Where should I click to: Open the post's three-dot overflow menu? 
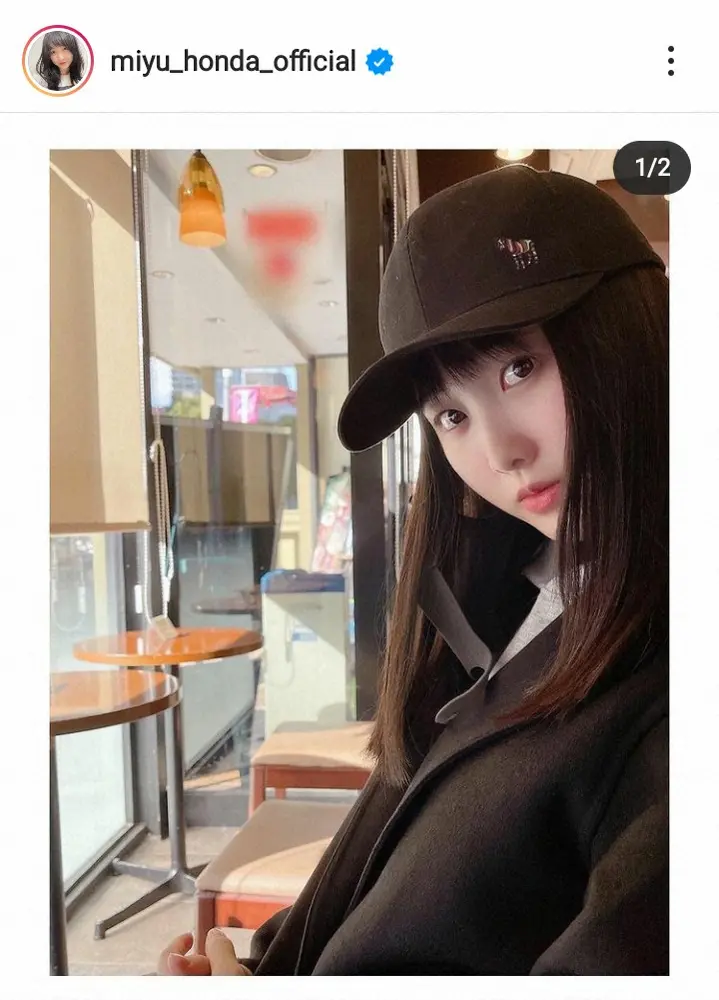(x=671, y=62)
